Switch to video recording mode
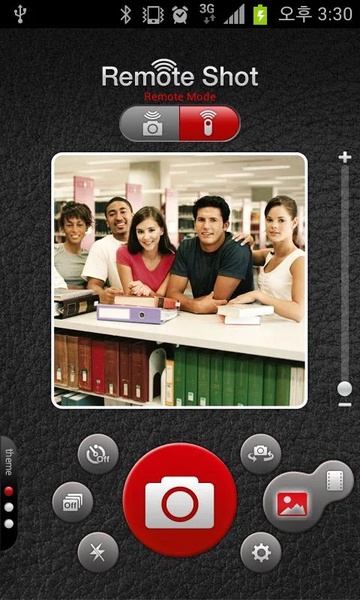Image resolution: width=360 pixels, height=600 pixels. pyautogui.click(x=335, y=481)
